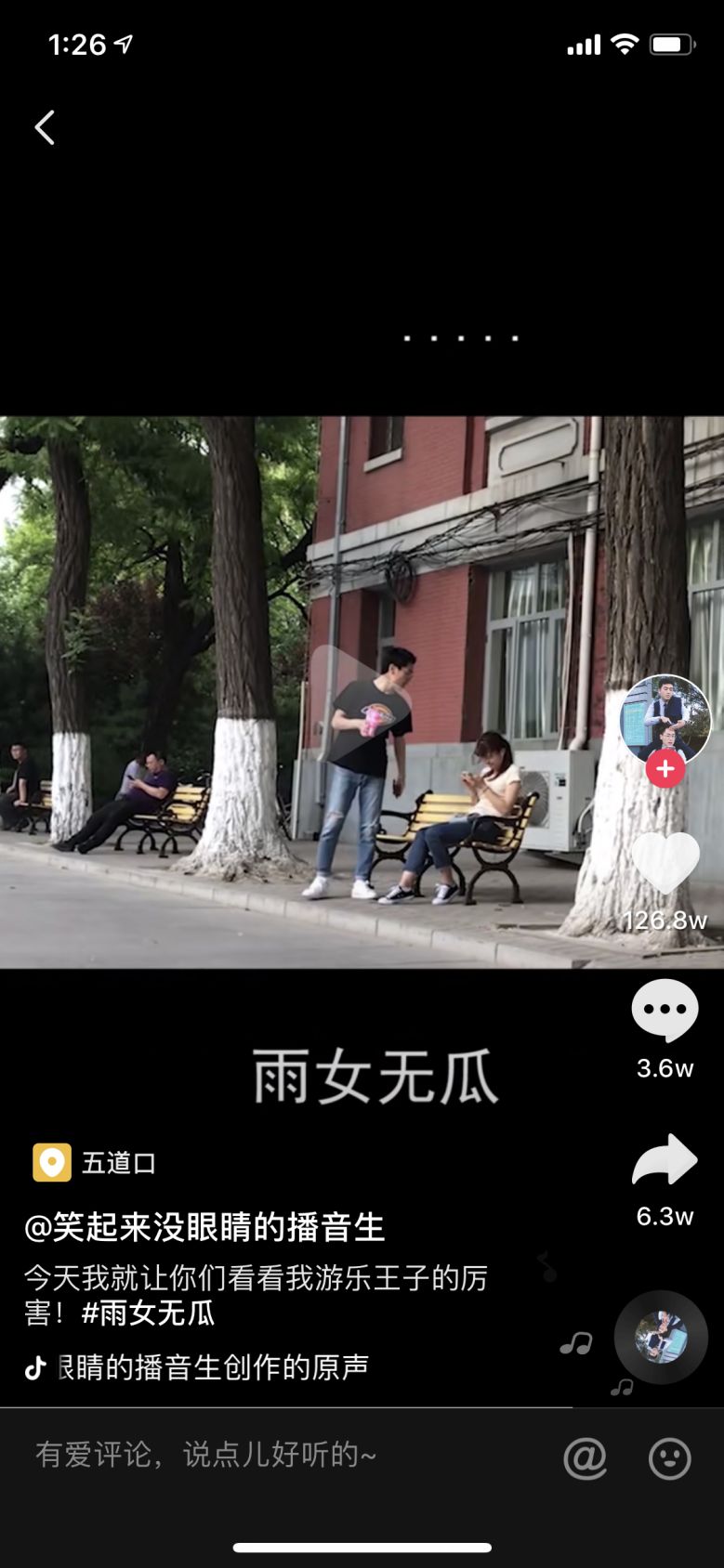Follow creator via red plus badge
The image size is (724, 1568).
[665, 769]
